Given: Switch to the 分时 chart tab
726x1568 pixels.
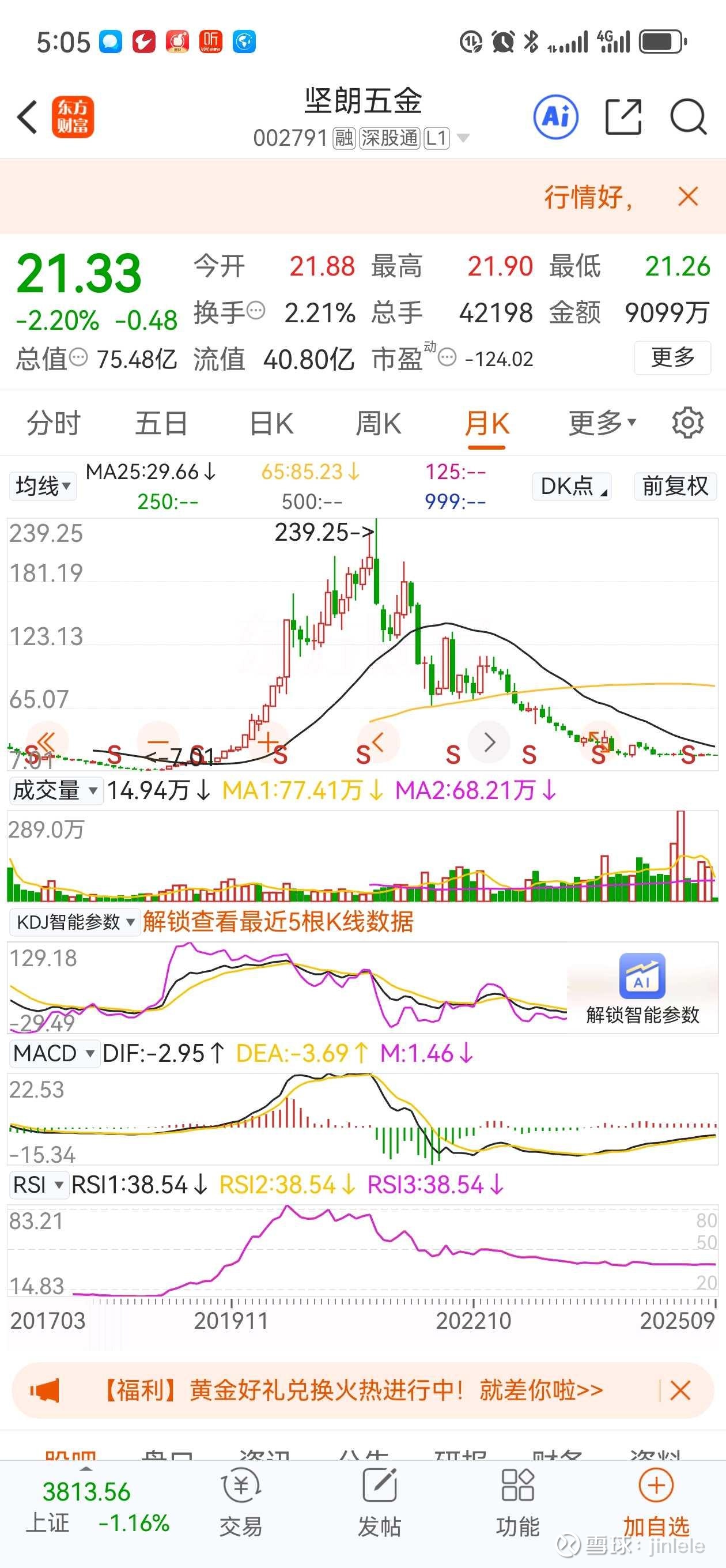Looking at the screenshot, I should [54, 423].
